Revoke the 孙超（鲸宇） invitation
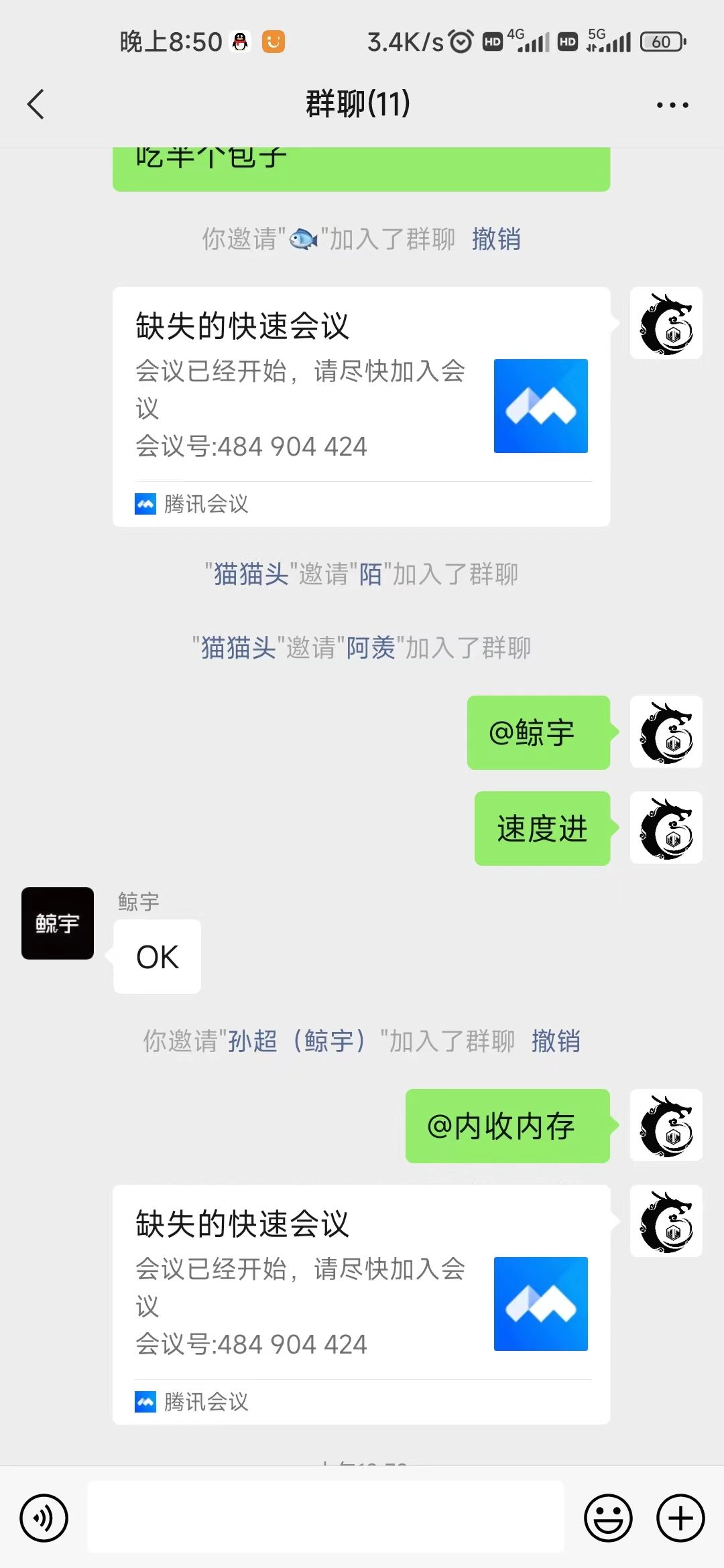Viewport: 724px width, 1568px height. (x=556, y=1041)
